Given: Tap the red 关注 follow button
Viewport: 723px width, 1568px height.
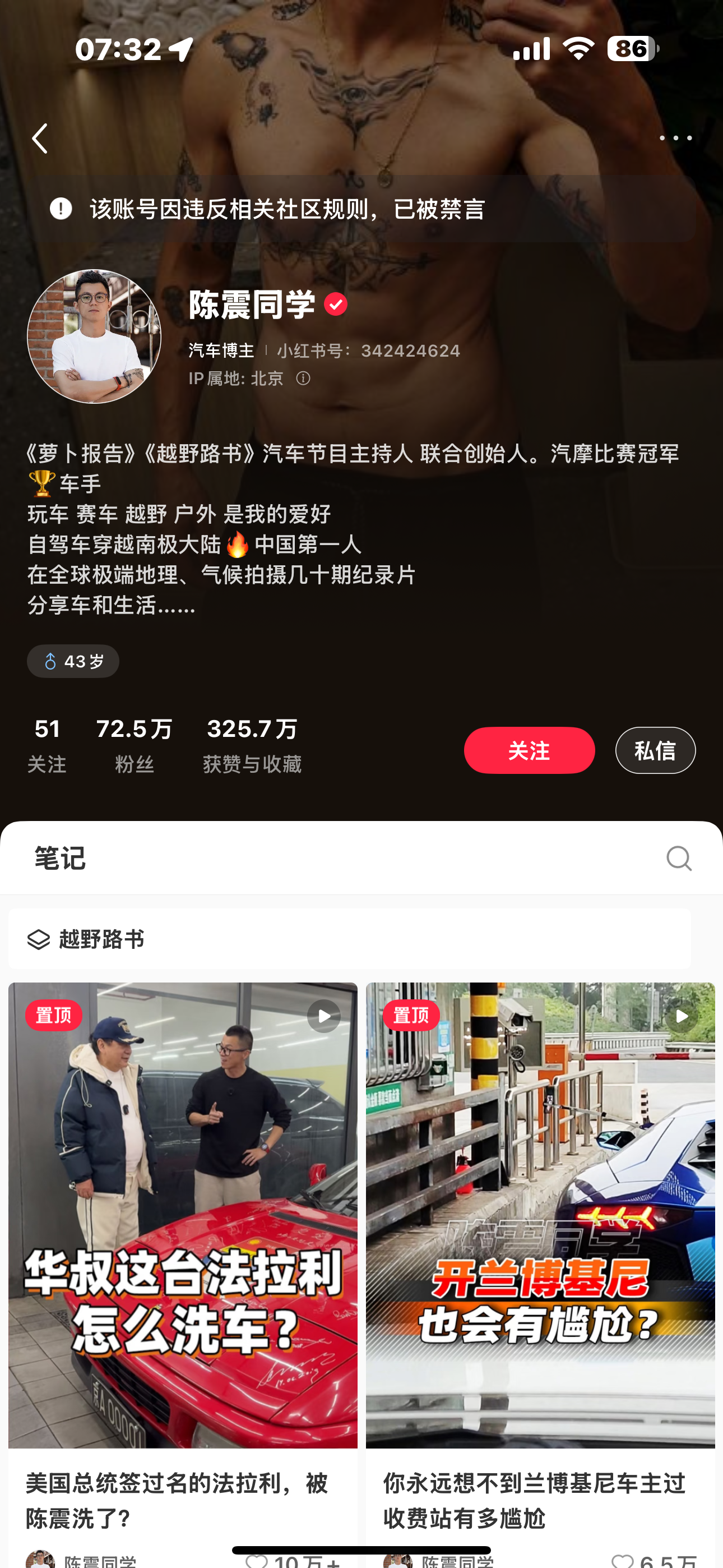Looking at the screenshot, I should click(529, 750).
